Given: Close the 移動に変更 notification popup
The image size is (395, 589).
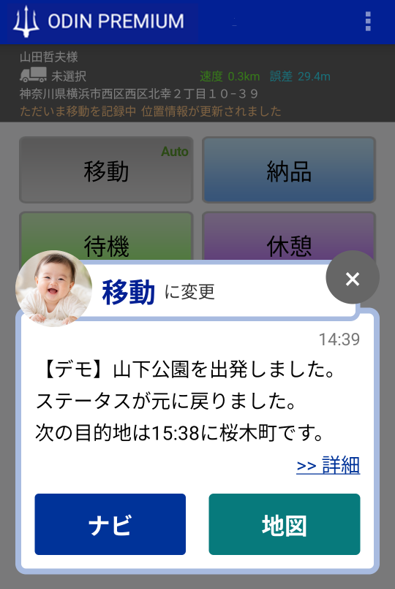Looking at the screenshot, I should (353, 278).
